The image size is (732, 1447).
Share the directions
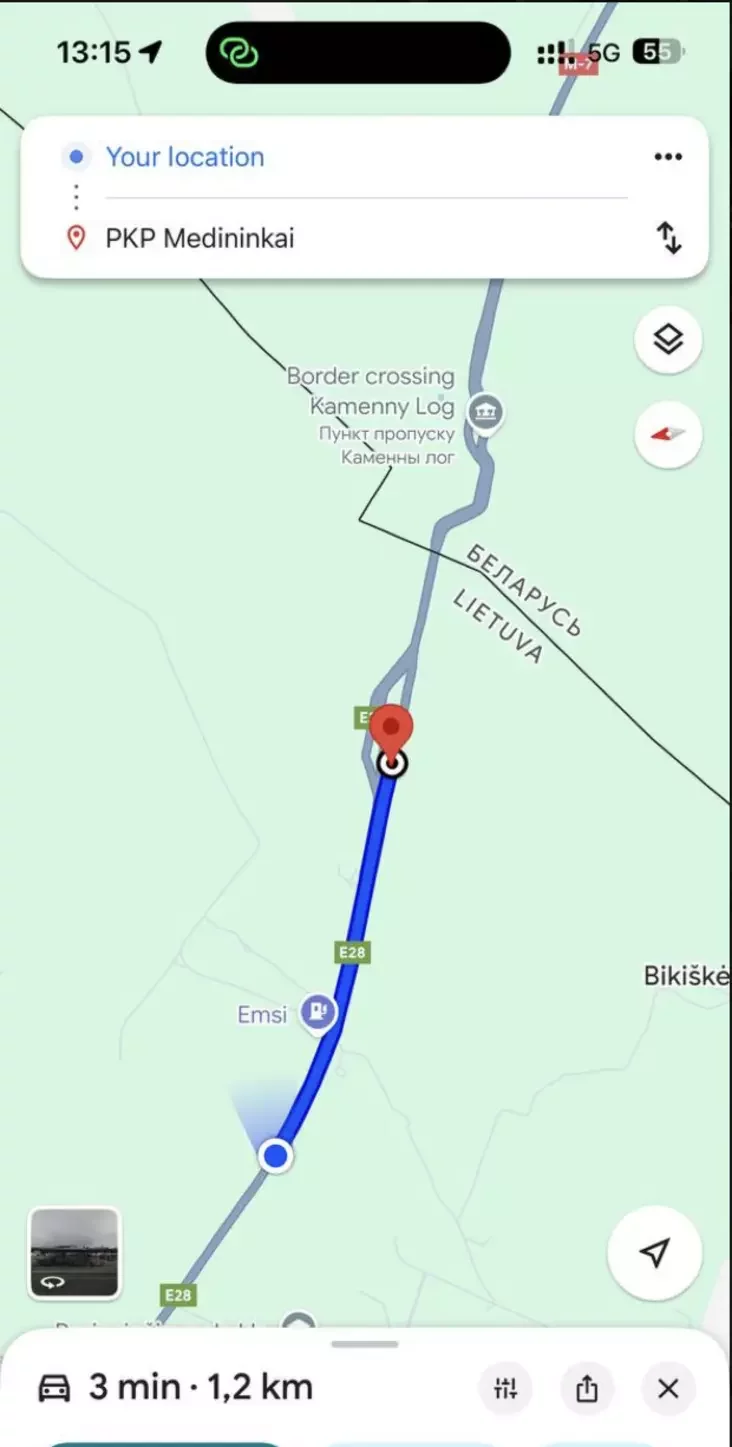pos(587,1388)
